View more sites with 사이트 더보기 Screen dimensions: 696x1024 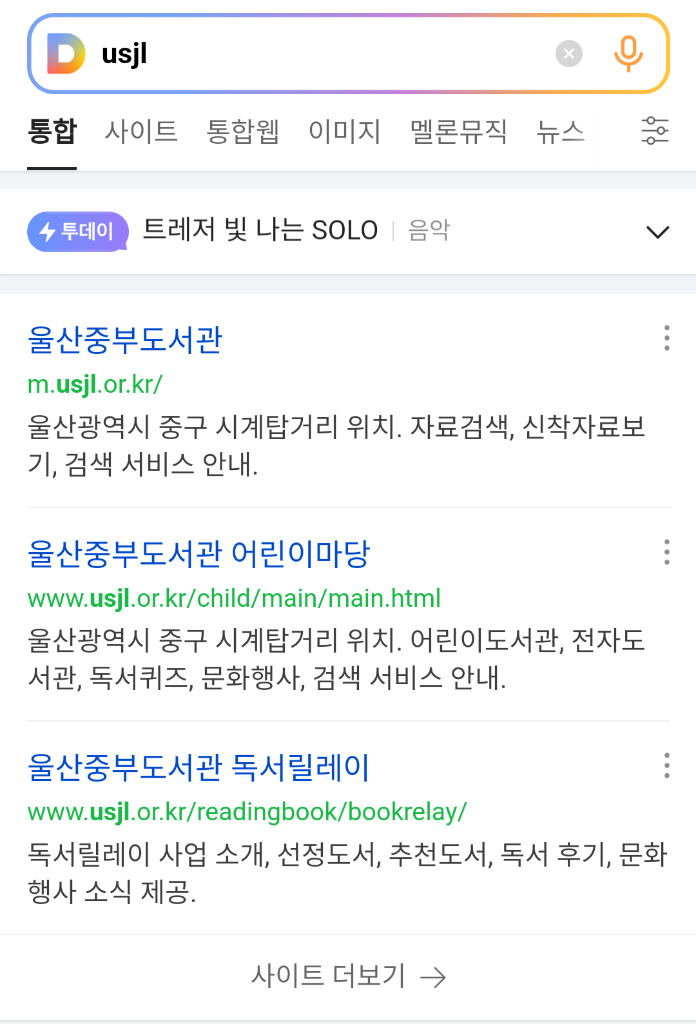[348, 976]
